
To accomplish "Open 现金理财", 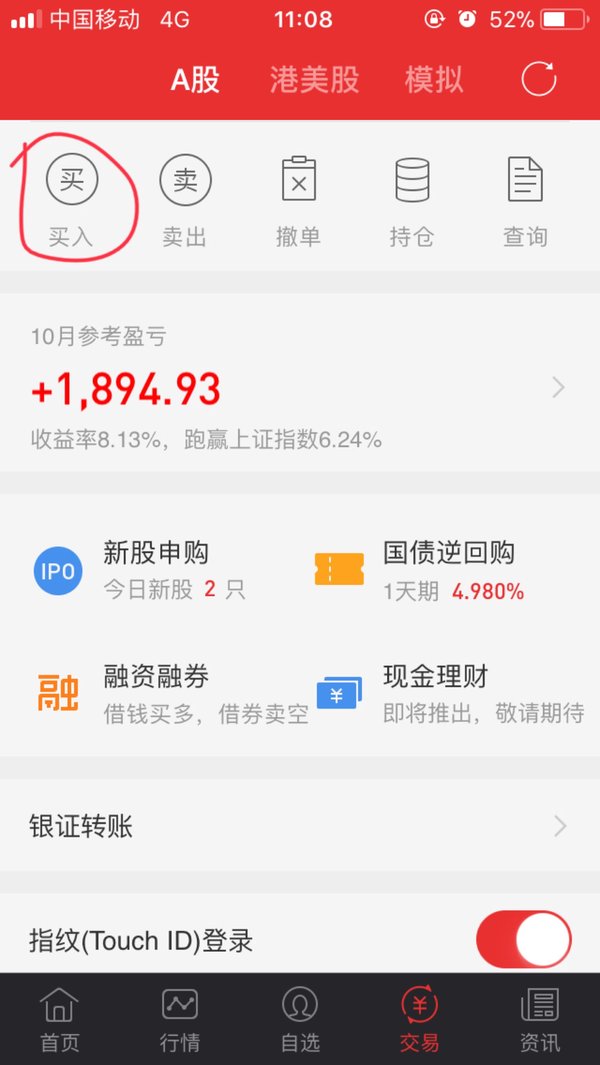I will [450, 694].
